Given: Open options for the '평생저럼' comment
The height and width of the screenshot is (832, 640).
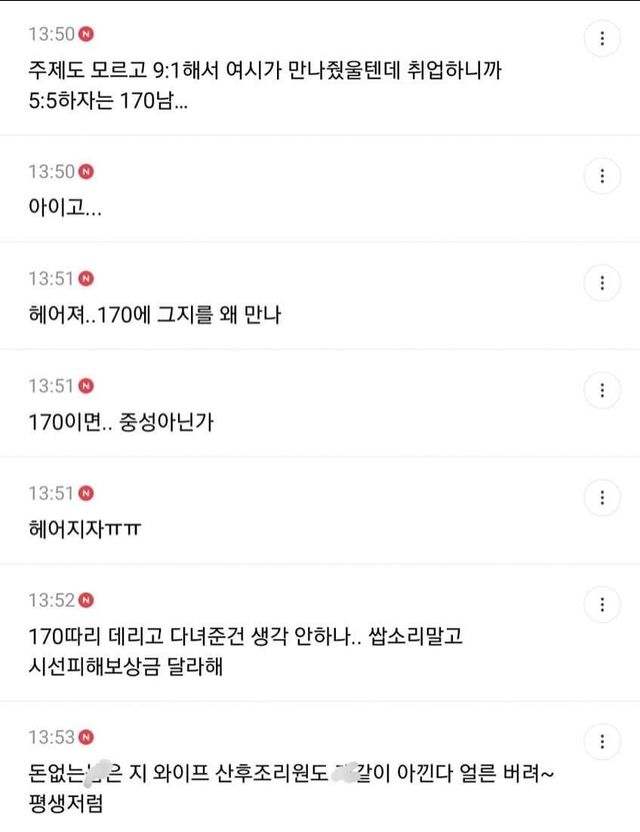Looking at the screenshot, I should [x=601, y=741].
